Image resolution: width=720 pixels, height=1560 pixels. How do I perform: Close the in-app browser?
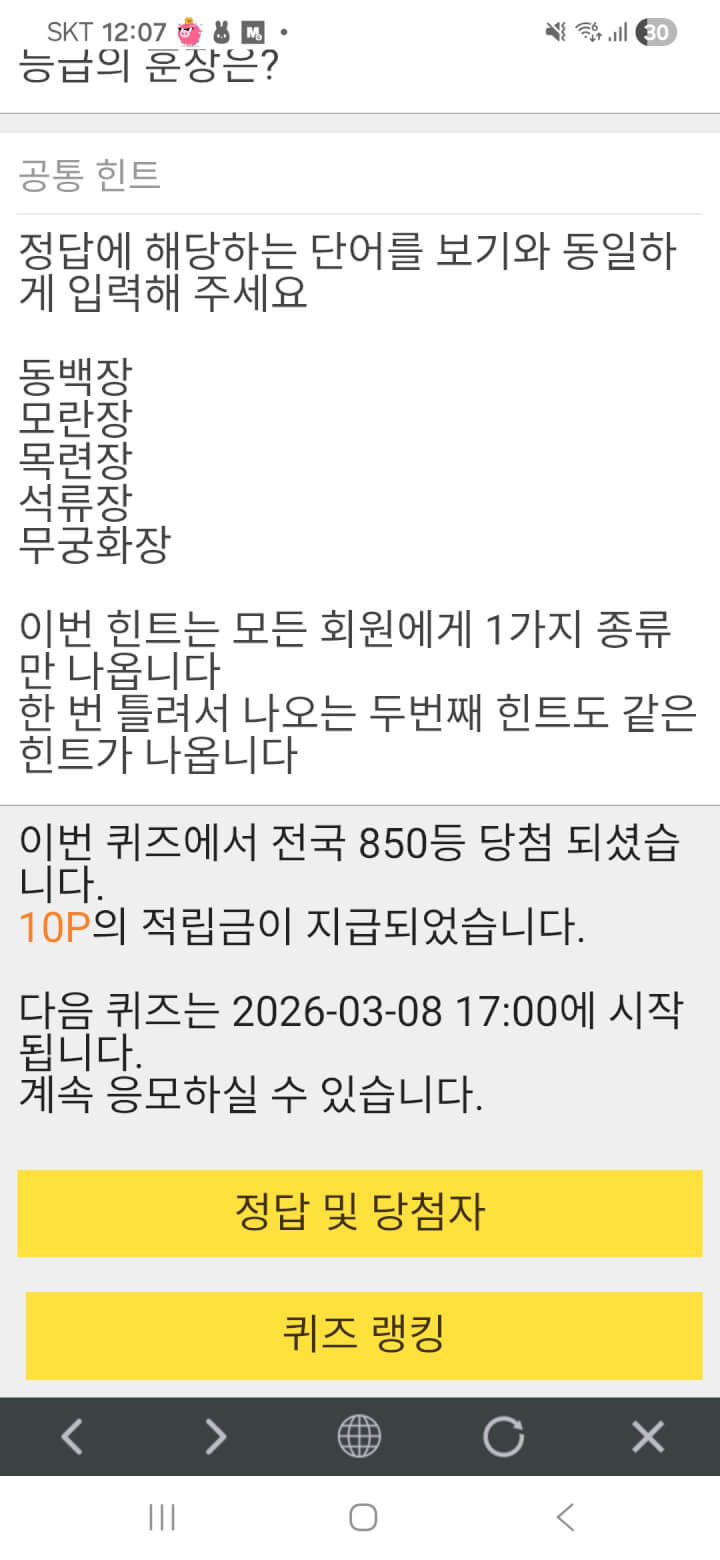click(x=648, y=1437)
